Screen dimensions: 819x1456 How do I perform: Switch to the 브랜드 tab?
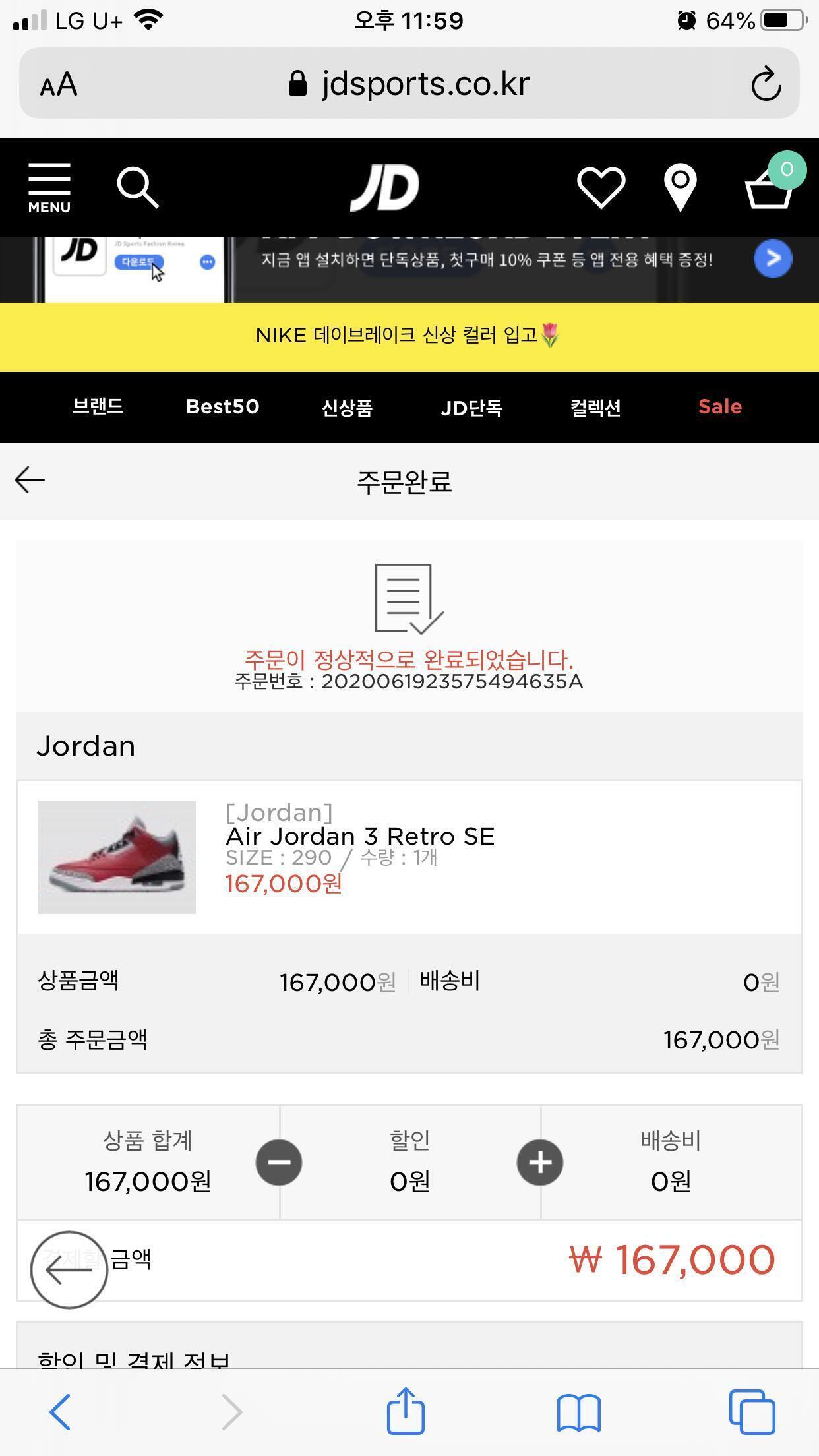coord(98,406)
